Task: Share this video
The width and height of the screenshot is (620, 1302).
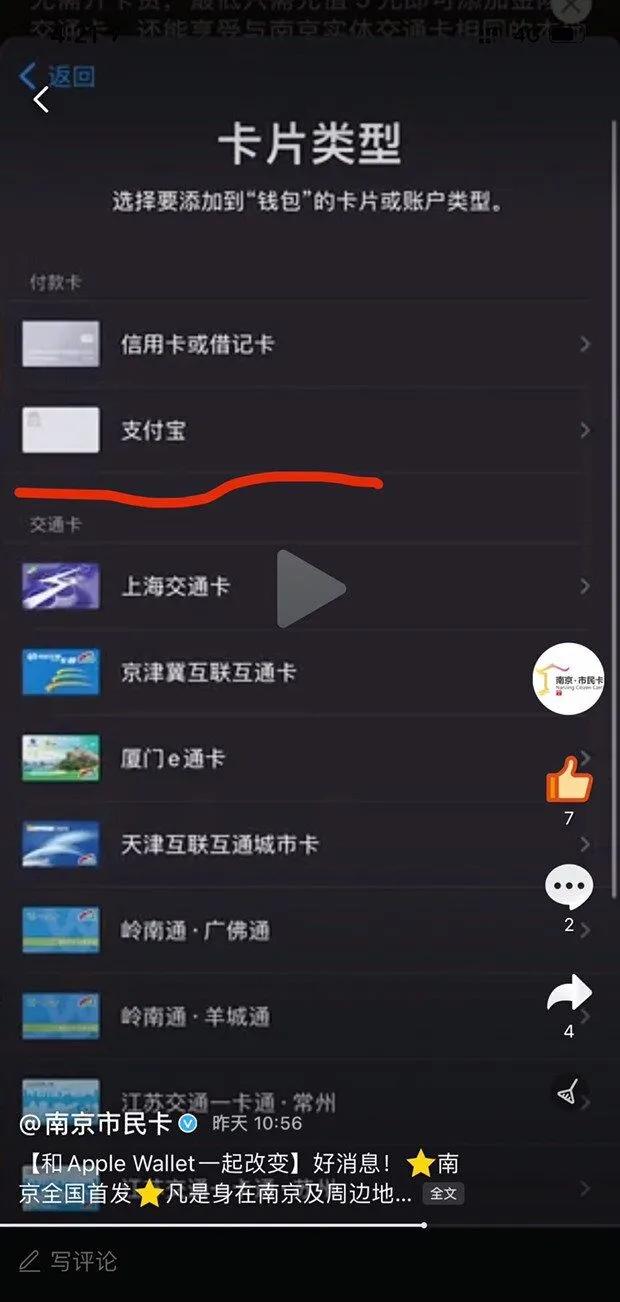Action: point(568,993)
